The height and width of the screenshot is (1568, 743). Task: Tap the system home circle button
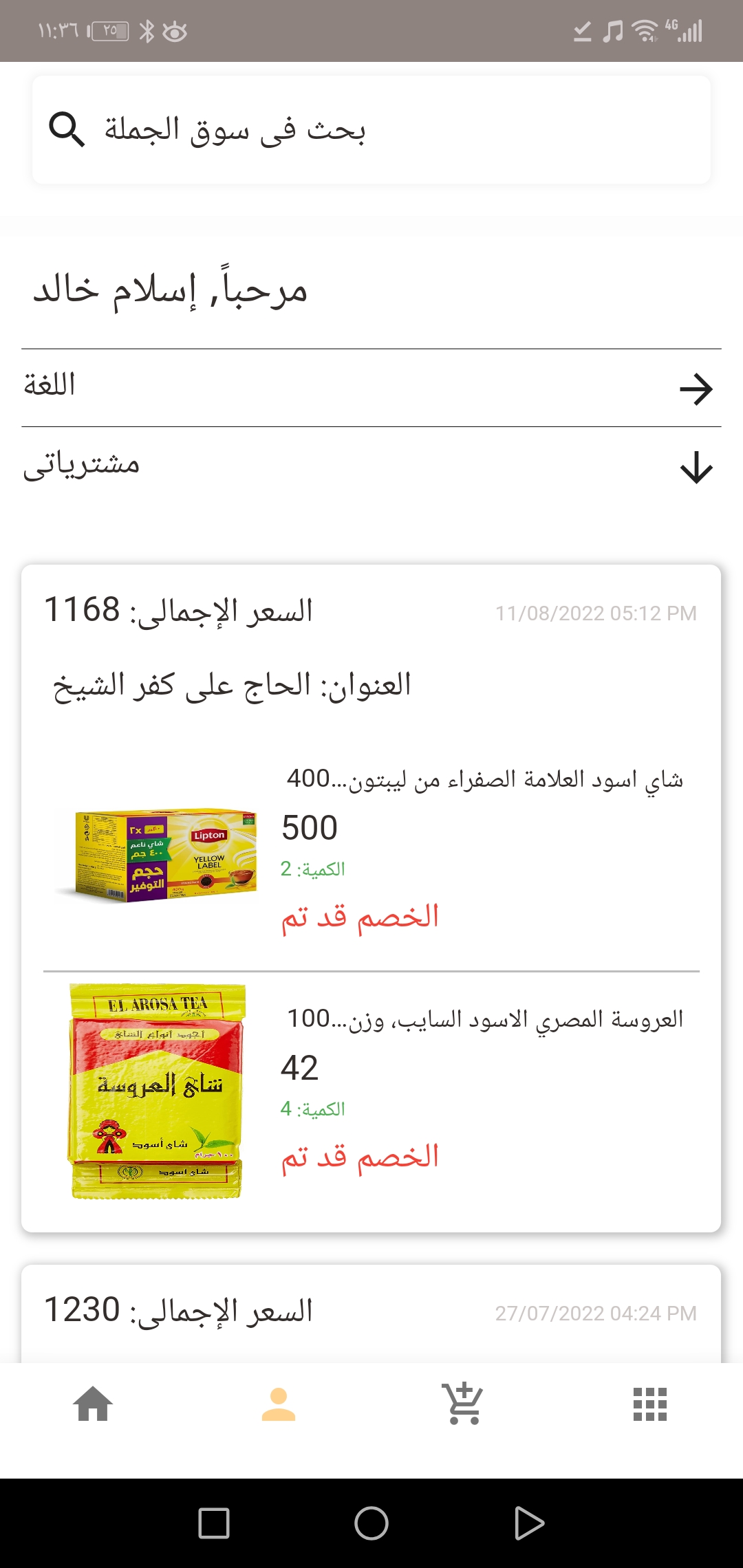(371, 1523)
